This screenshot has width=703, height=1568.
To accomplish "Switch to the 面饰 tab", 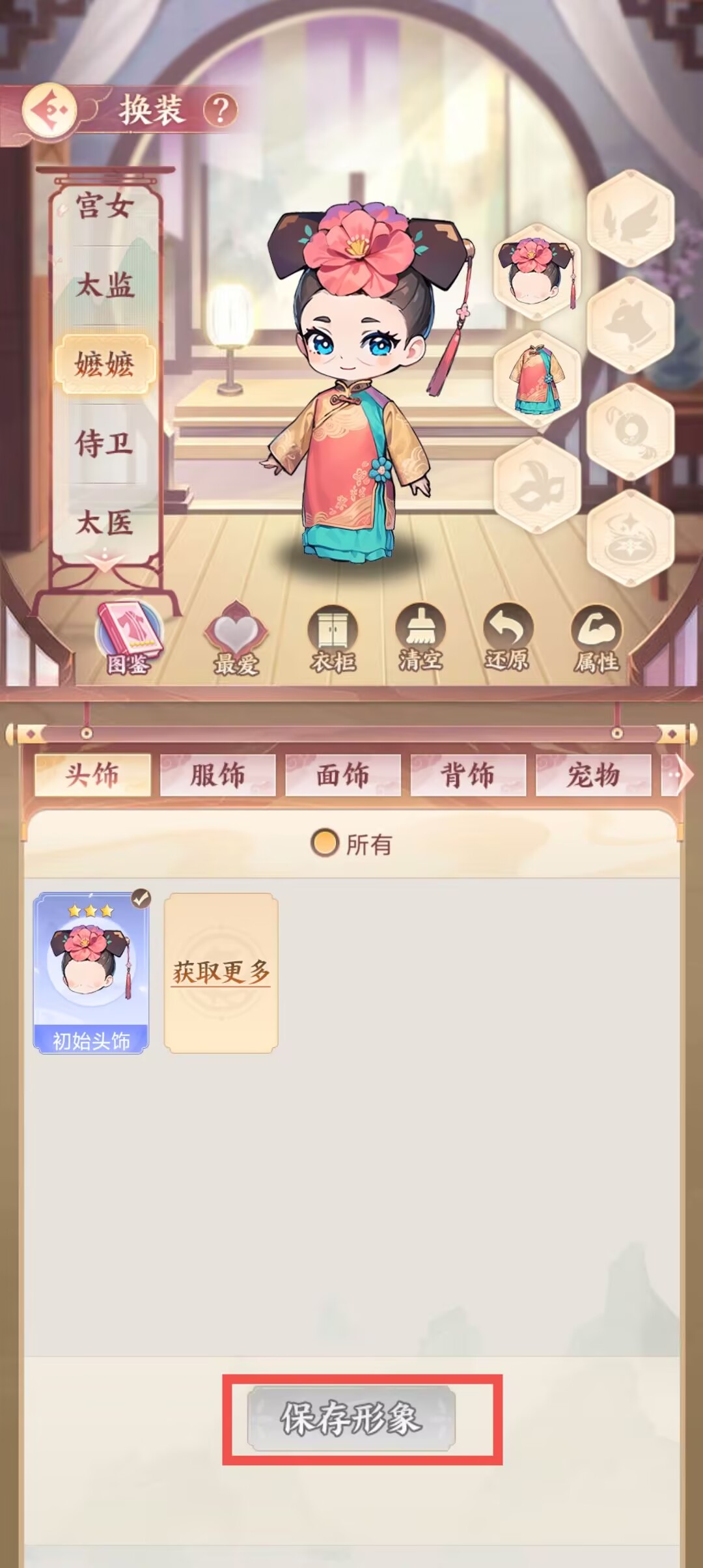I will click(343, 776).
